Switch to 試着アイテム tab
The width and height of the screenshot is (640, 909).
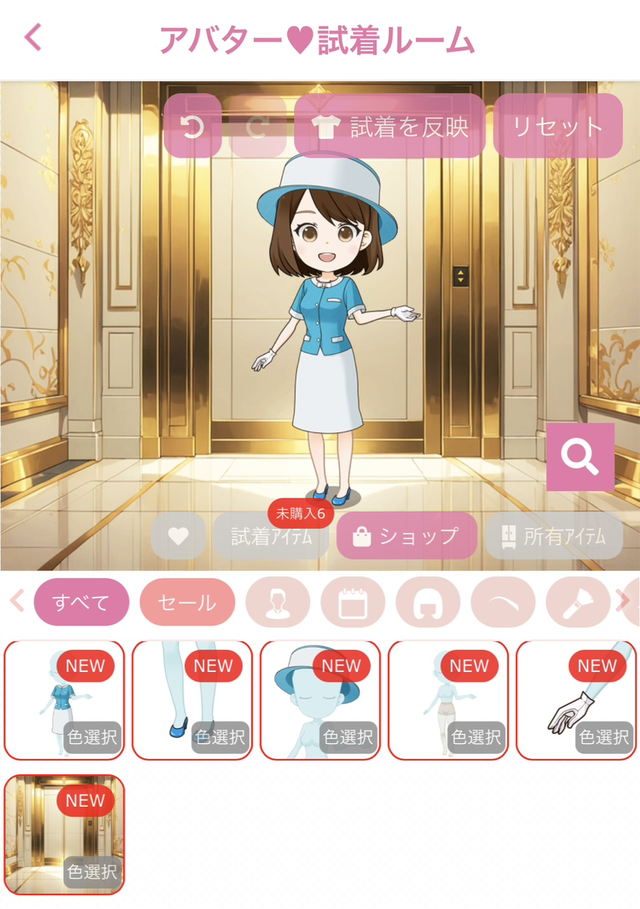click(270, 537)
